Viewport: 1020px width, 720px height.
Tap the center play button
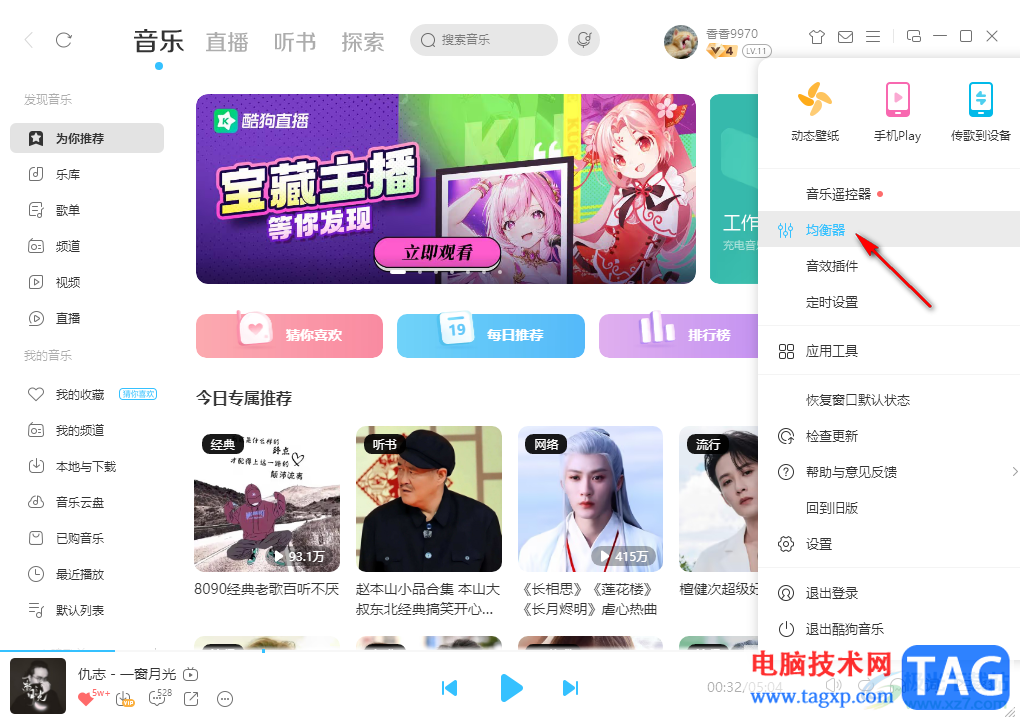click(x=511, y=687)
